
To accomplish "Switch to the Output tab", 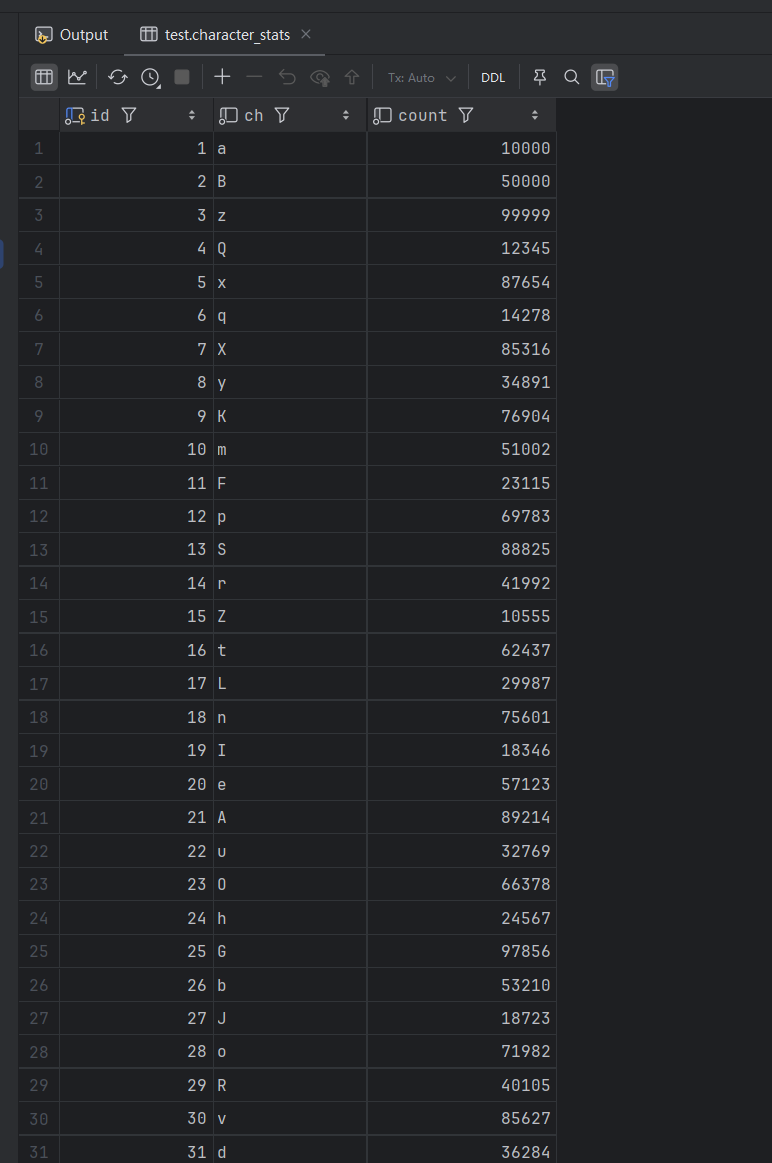I will (x=72, y=35).
